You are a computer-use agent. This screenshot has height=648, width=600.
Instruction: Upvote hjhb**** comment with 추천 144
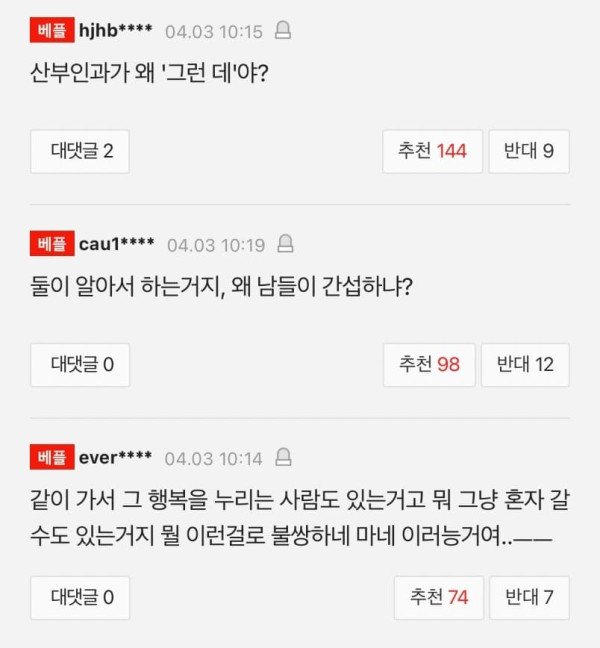click(x=432, y=151)
